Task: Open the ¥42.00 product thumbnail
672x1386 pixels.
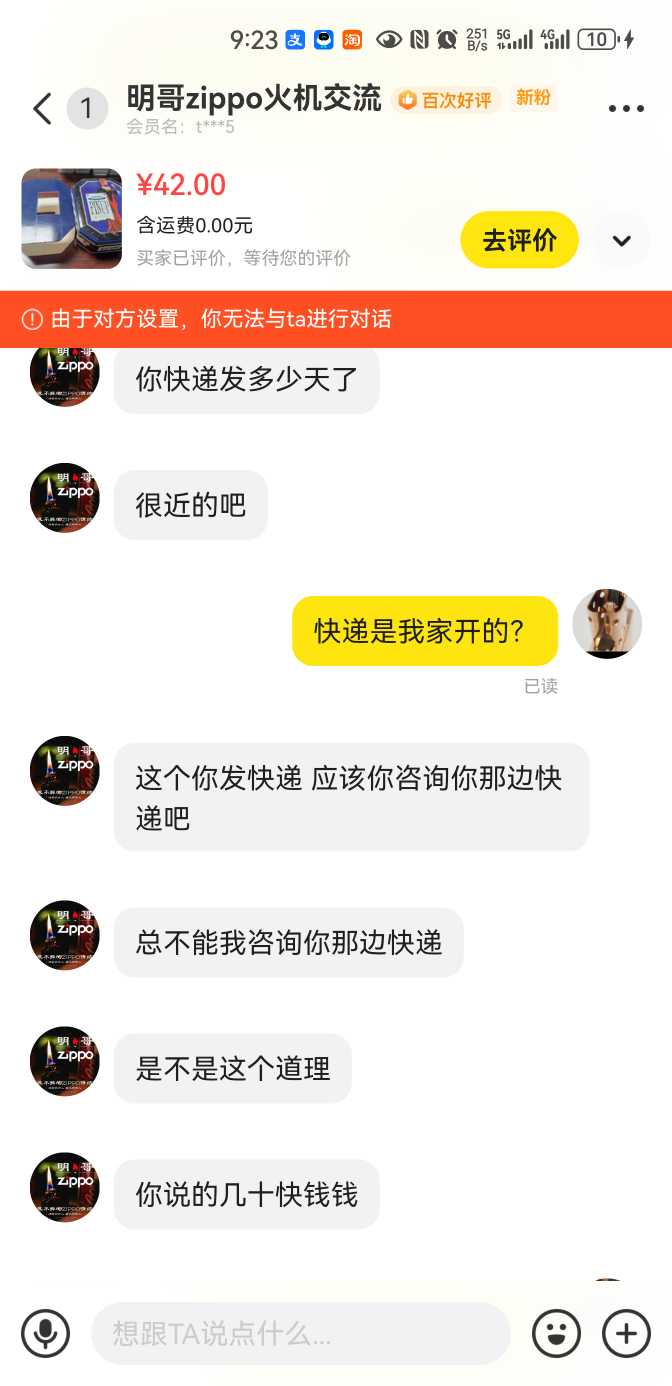Action: 72,218
